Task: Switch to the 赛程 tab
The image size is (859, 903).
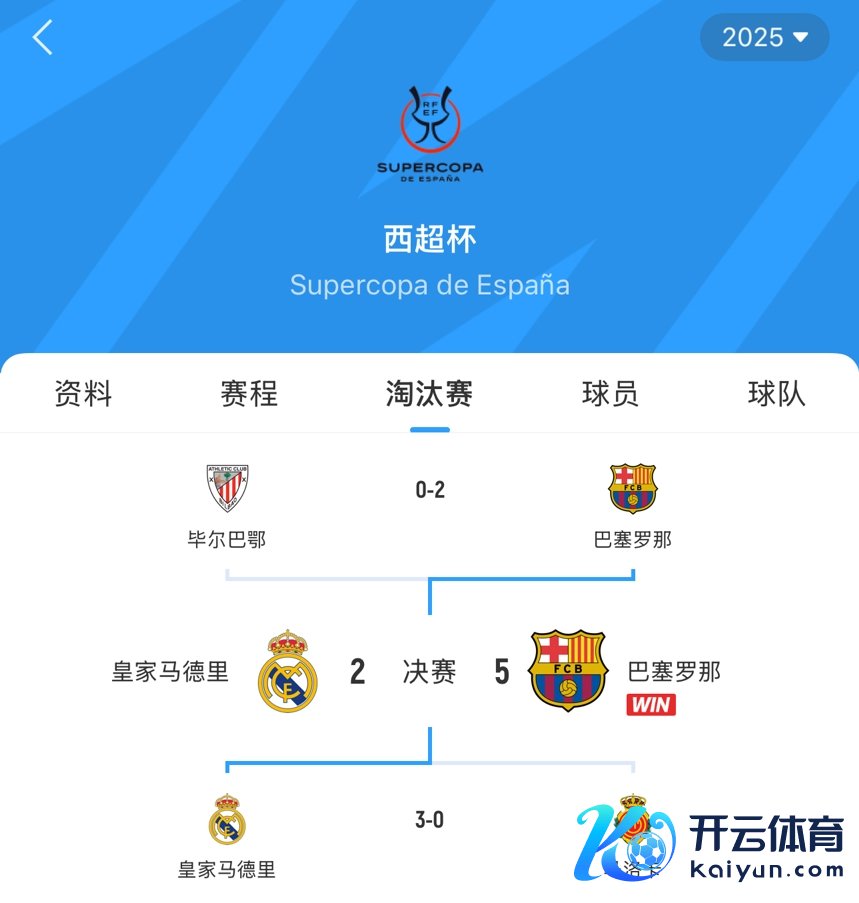Action: pos(249,394)
